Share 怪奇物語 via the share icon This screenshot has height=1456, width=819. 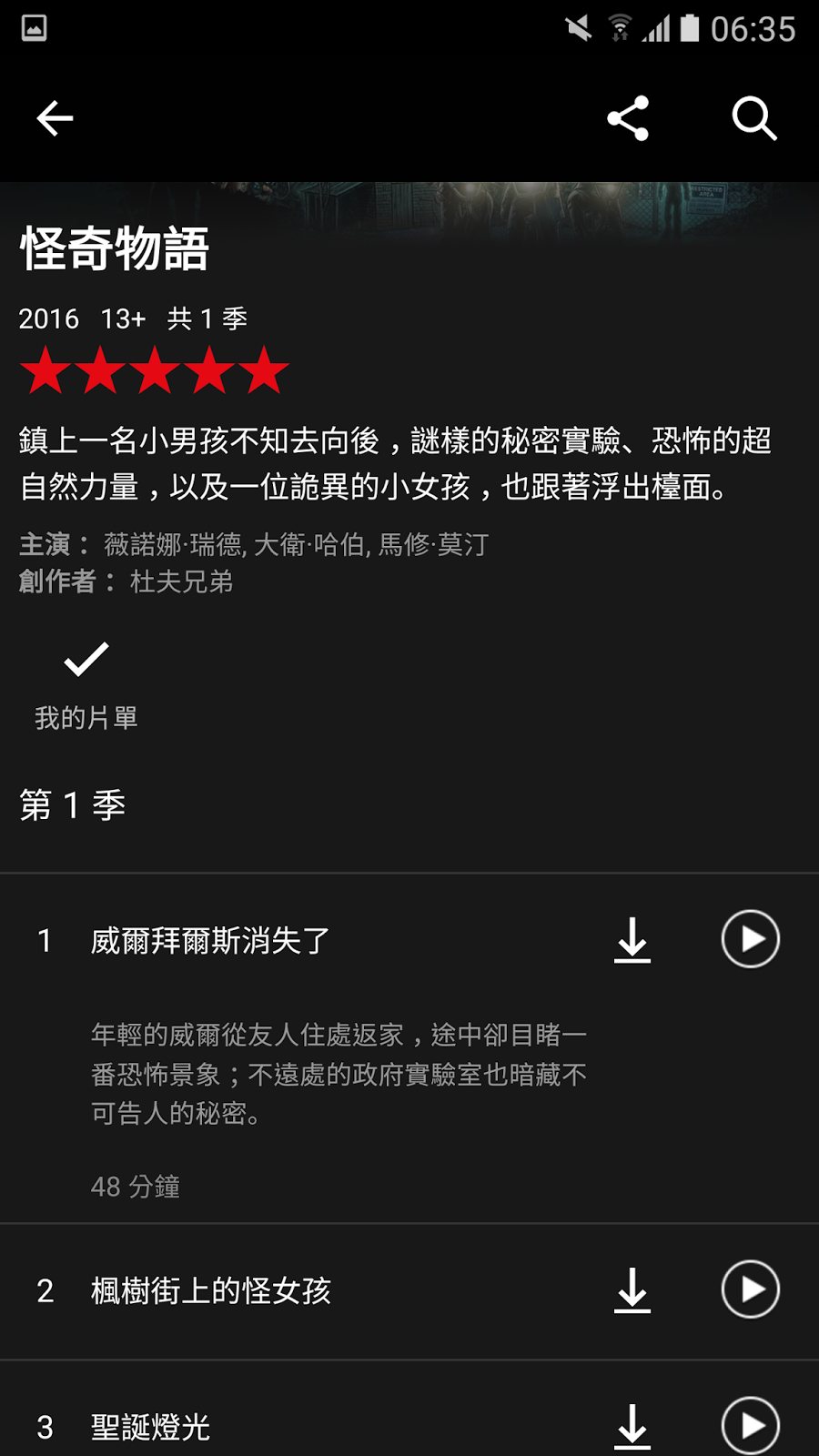tap(628, 118)
